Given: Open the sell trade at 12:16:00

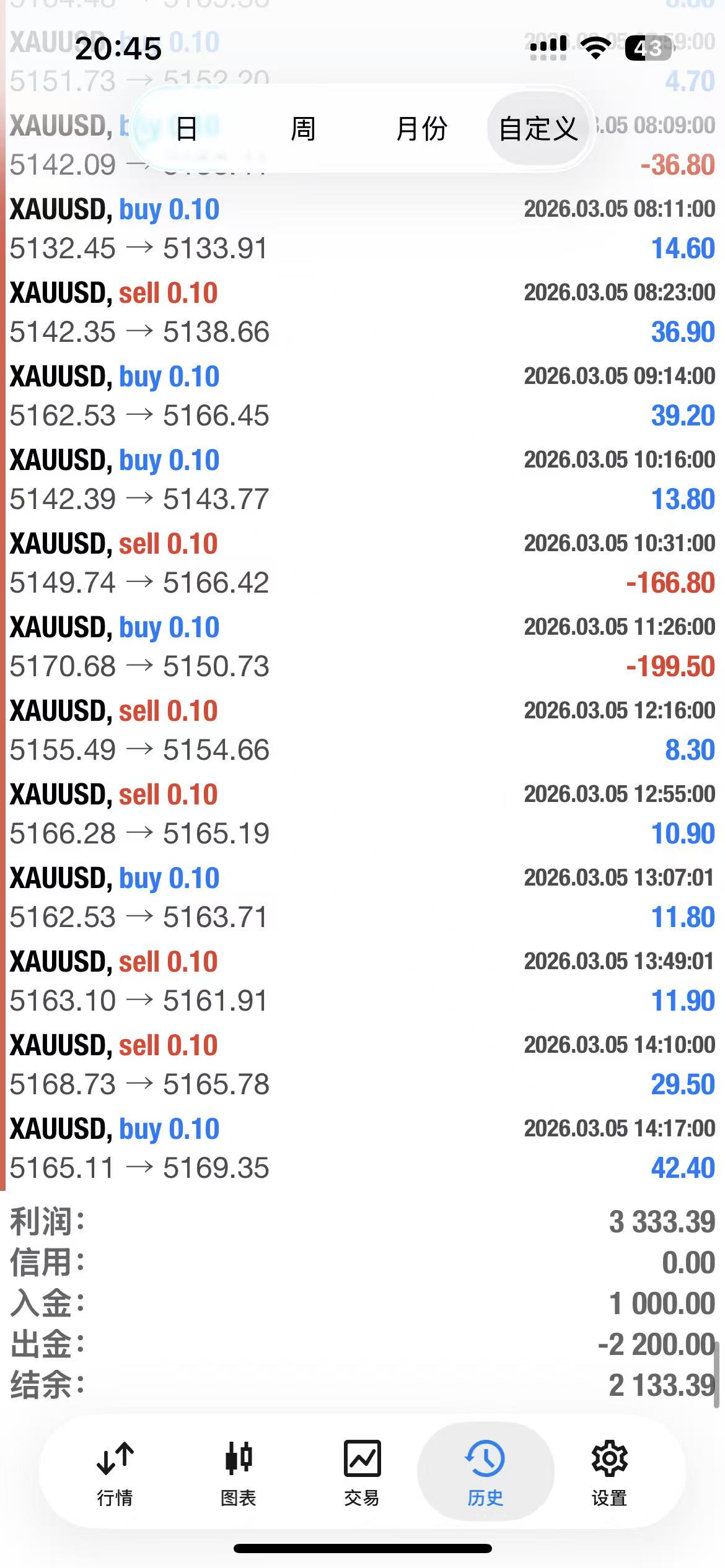Looking at the screenshot, I should tap(362, 731).
